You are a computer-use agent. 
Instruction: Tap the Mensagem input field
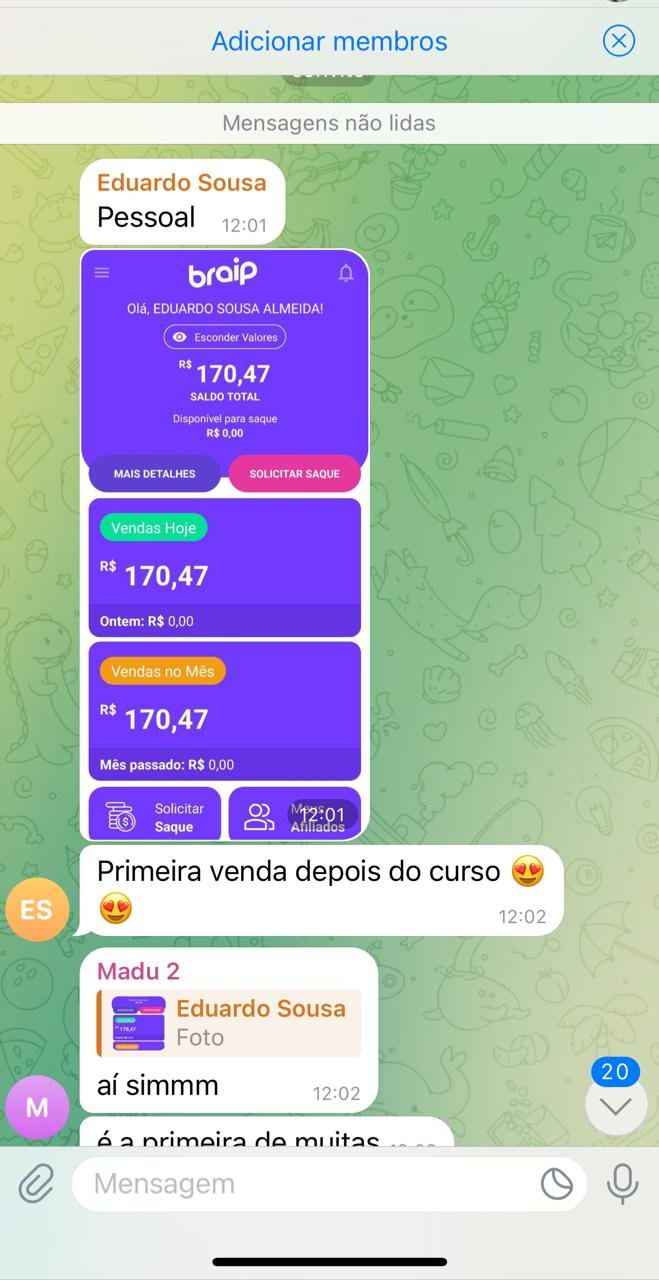click(x=300, y=1184)
